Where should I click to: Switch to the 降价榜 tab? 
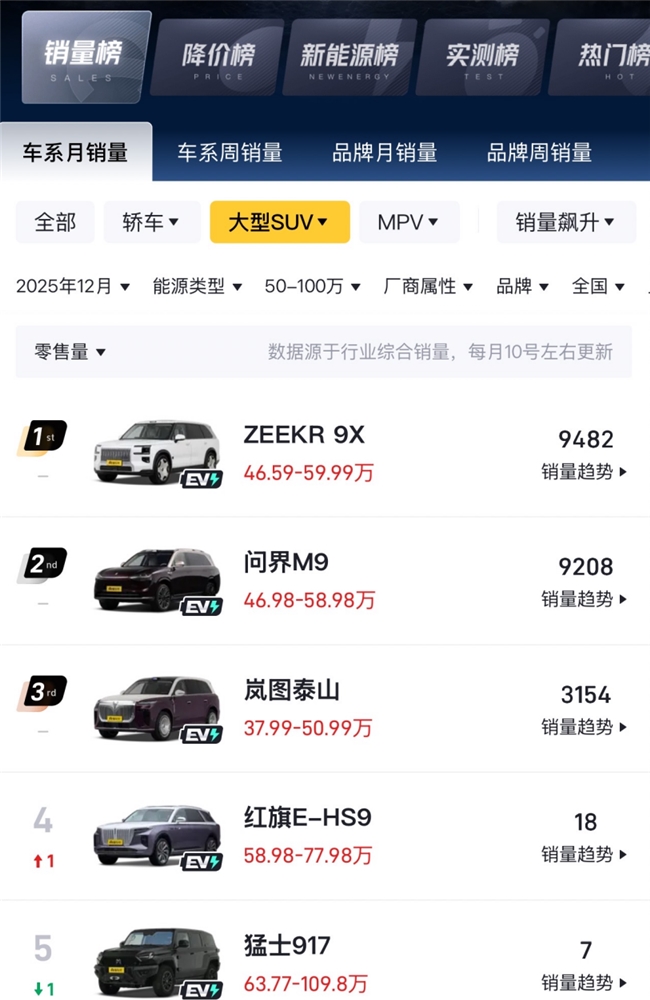click(x=218, y=57)
